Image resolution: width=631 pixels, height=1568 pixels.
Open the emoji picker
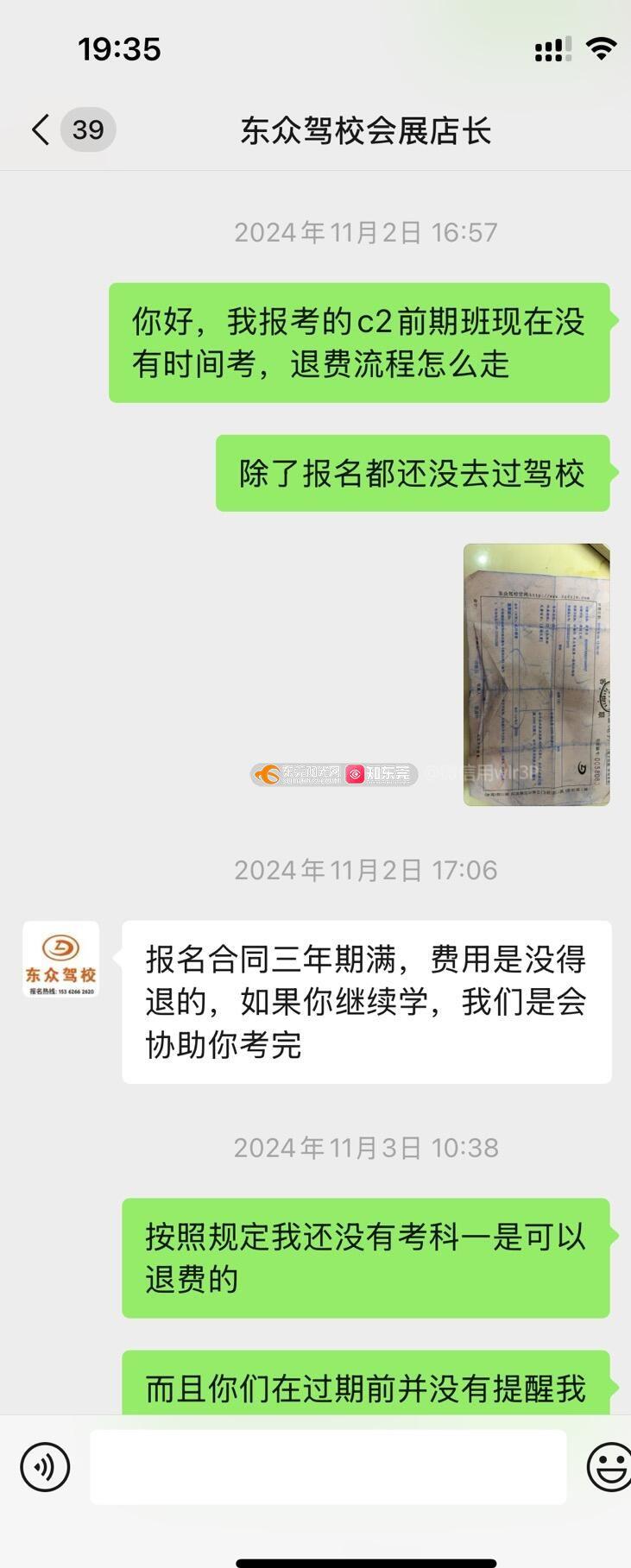point(609,1466)
